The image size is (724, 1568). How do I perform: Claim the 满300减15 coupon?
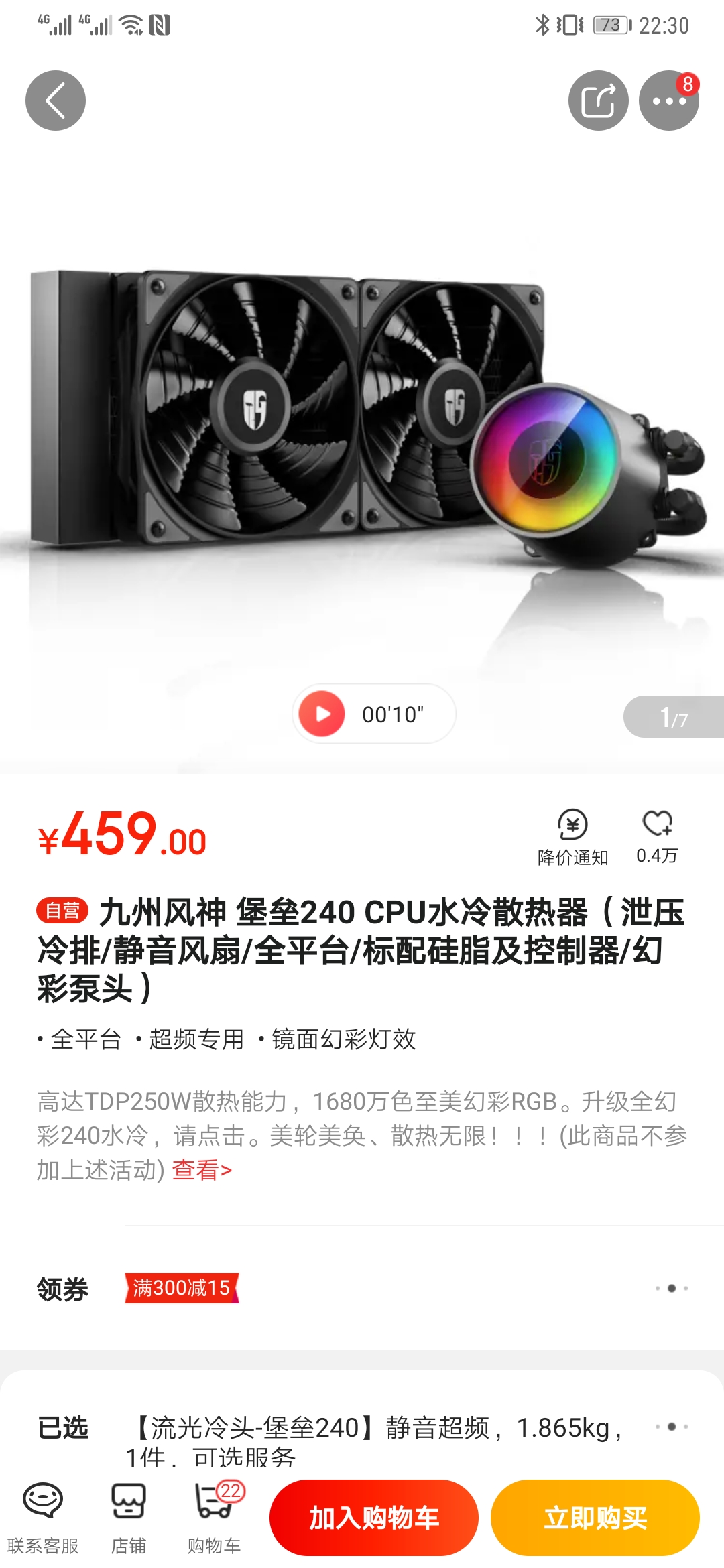[182, 1288]
